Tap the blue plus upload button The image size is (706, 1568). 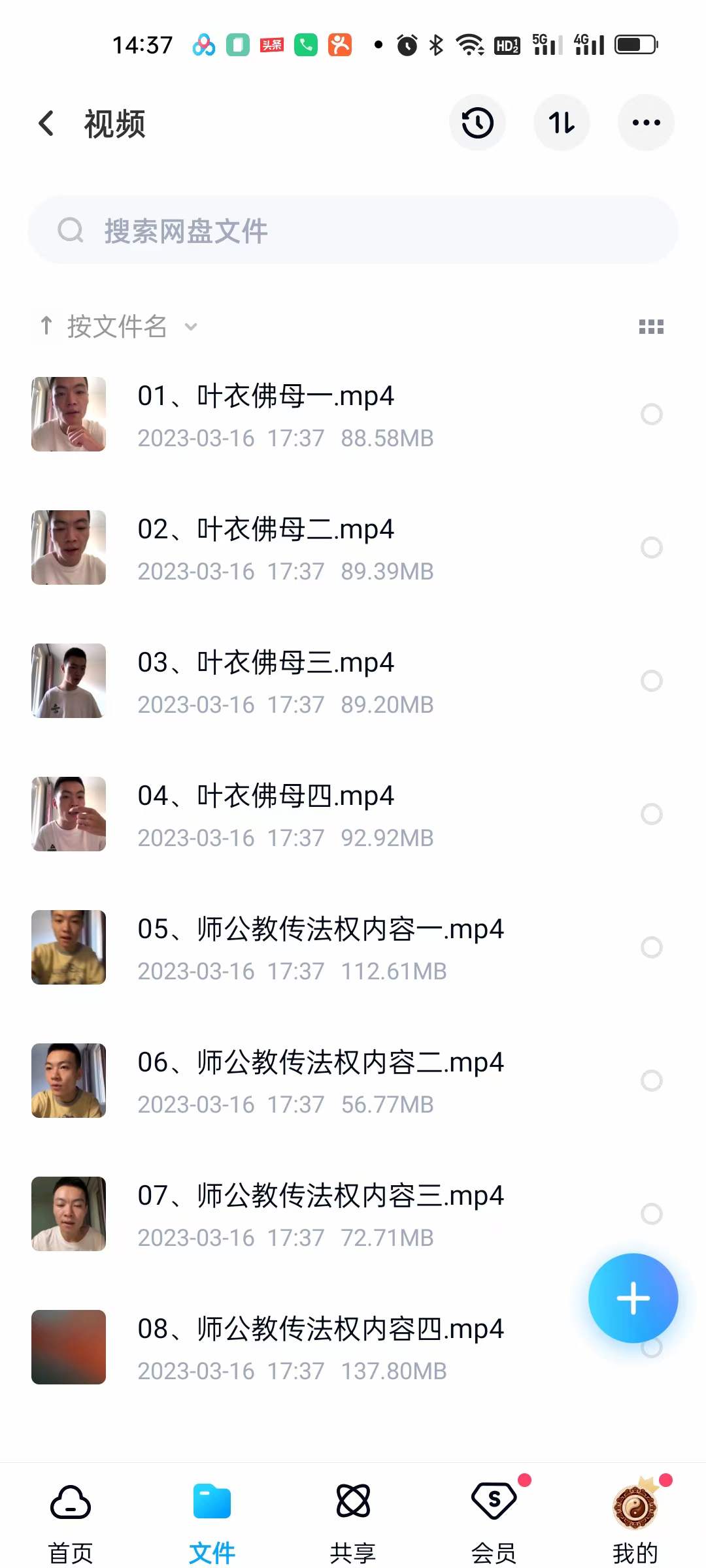click(x=633, y=1299)
